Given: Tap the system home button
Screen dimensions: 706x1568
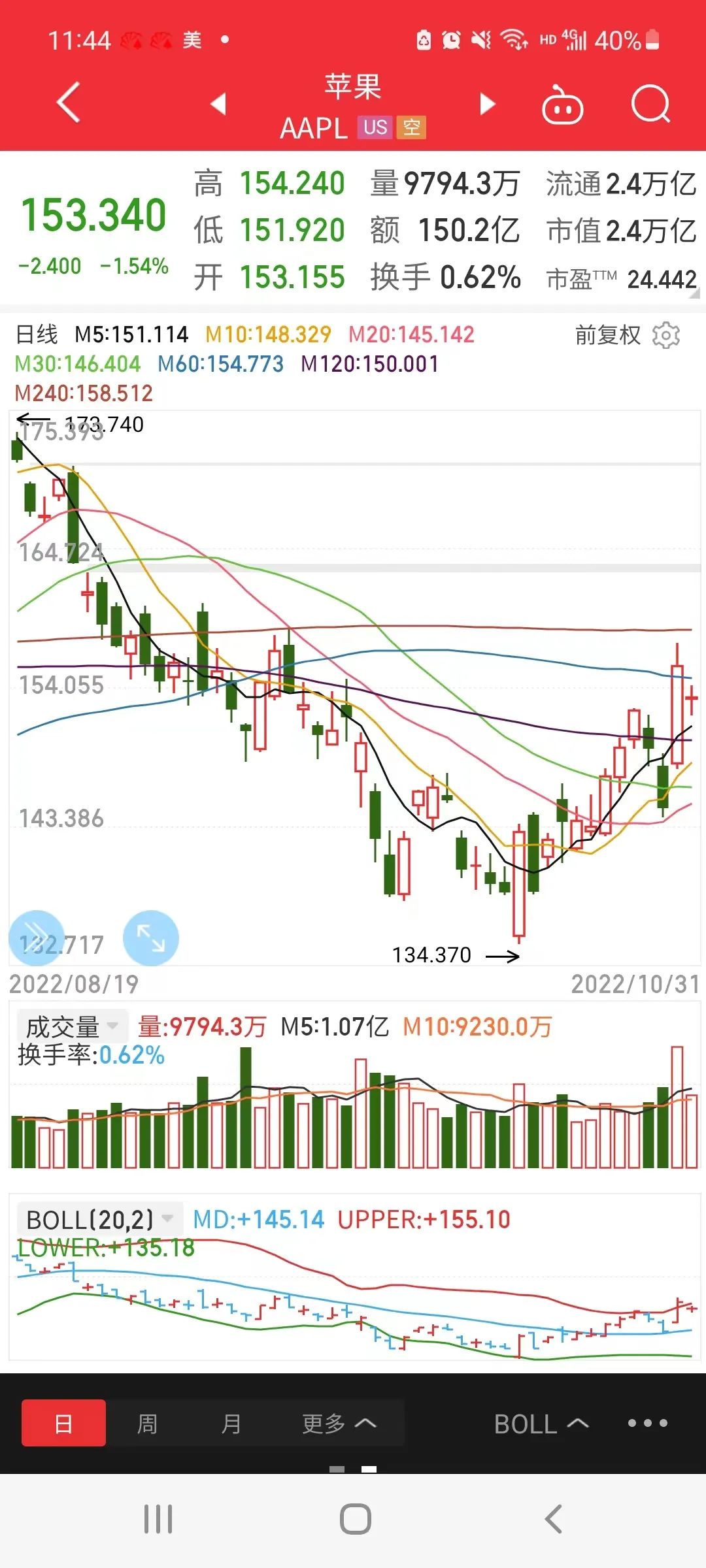Looking at the screenshot, I should pyautogui.click(x=356, y=1519).
